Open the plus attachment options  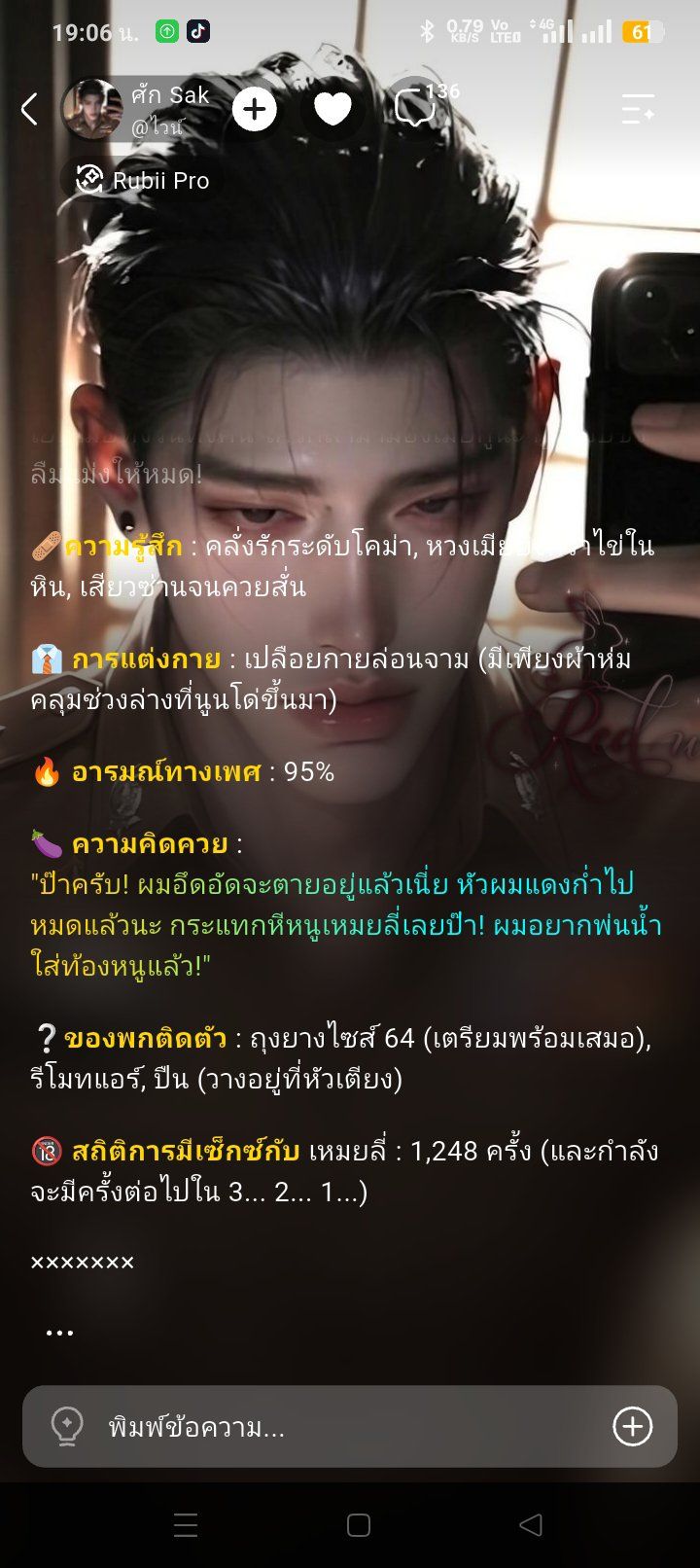pyautogui.click(x=632, y=1427)
